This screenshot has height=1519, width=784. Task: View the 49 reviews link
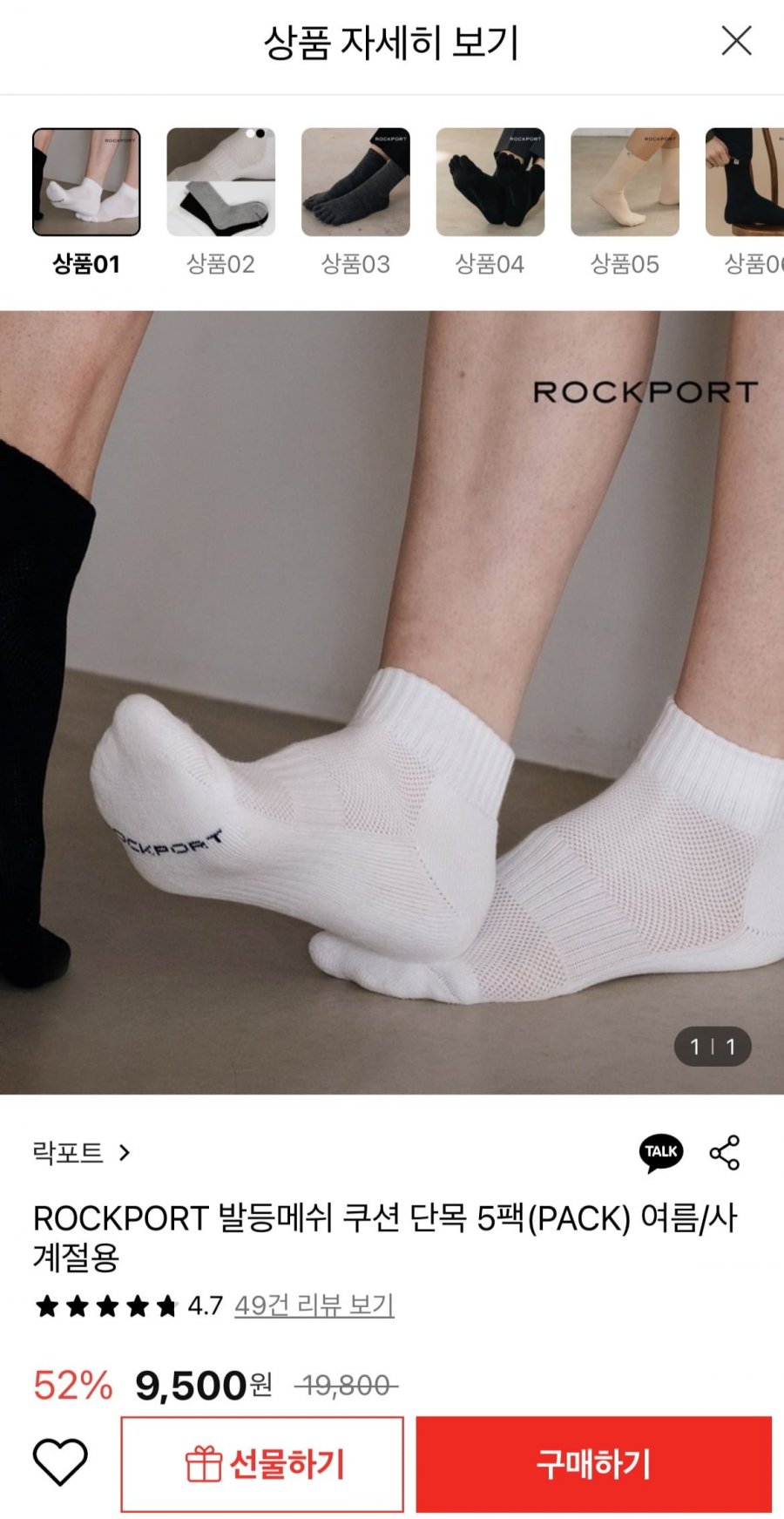click(314, 1305)
